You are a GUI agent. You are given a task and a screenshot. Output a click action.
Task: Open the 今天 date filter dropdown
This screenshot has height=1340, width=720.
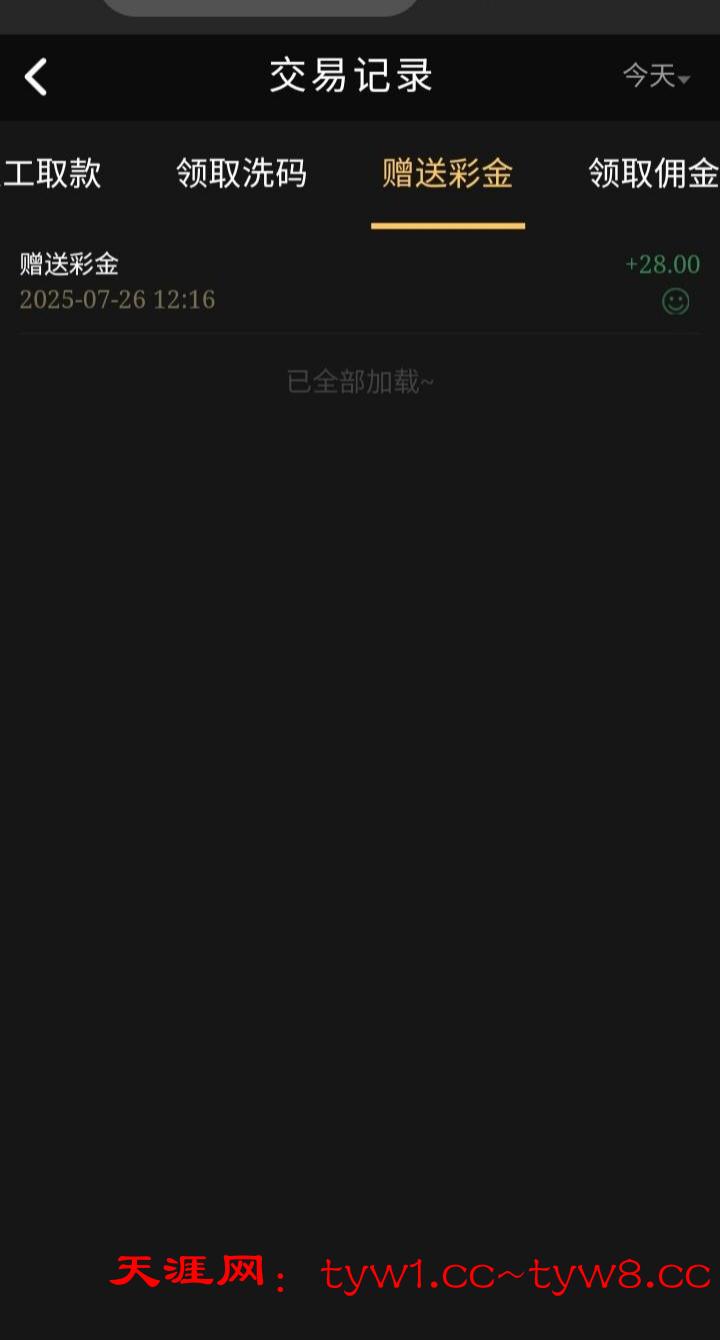[654, 77]
